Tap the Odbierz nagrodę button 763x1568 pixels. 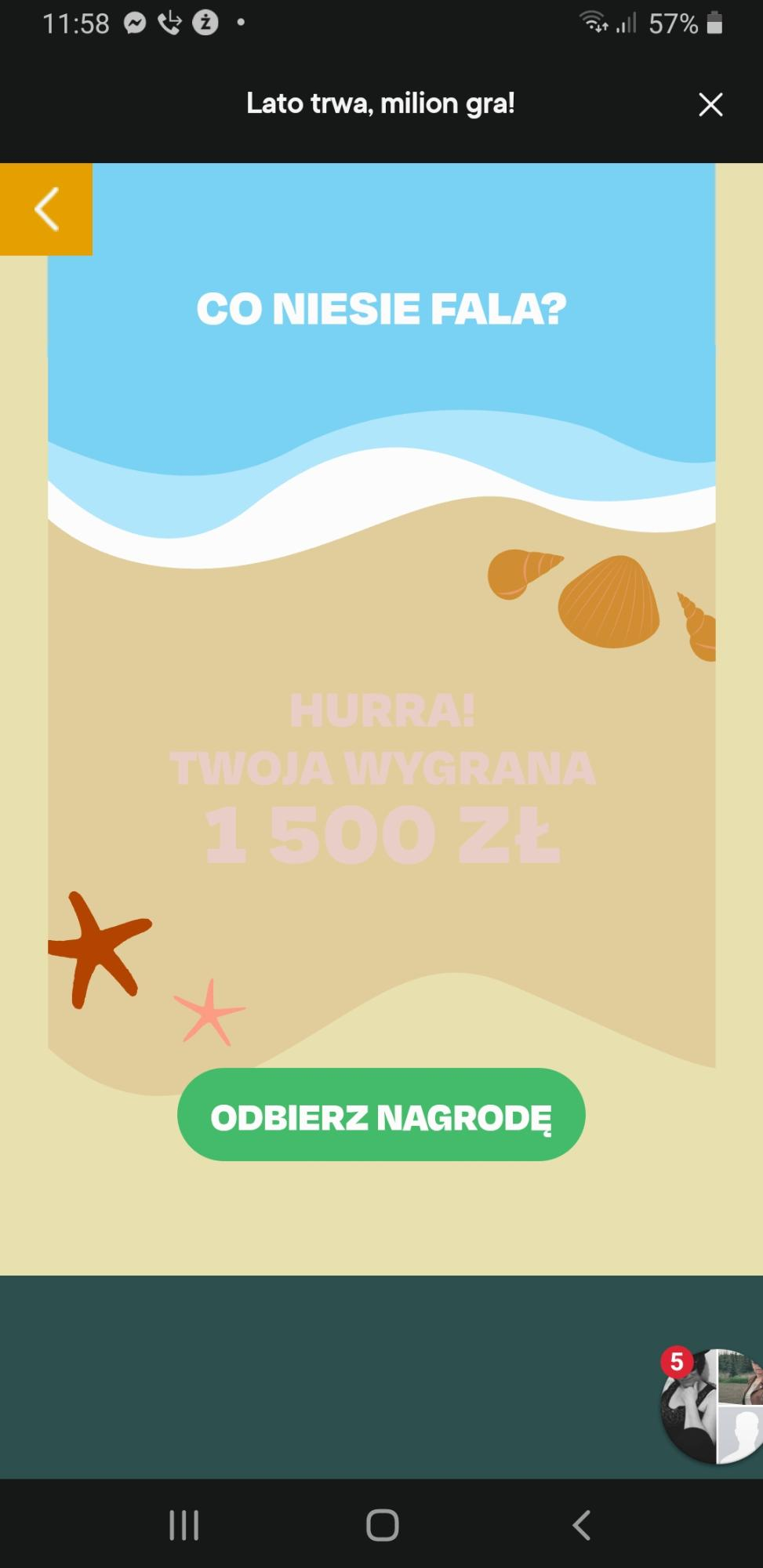point(381,1114)
